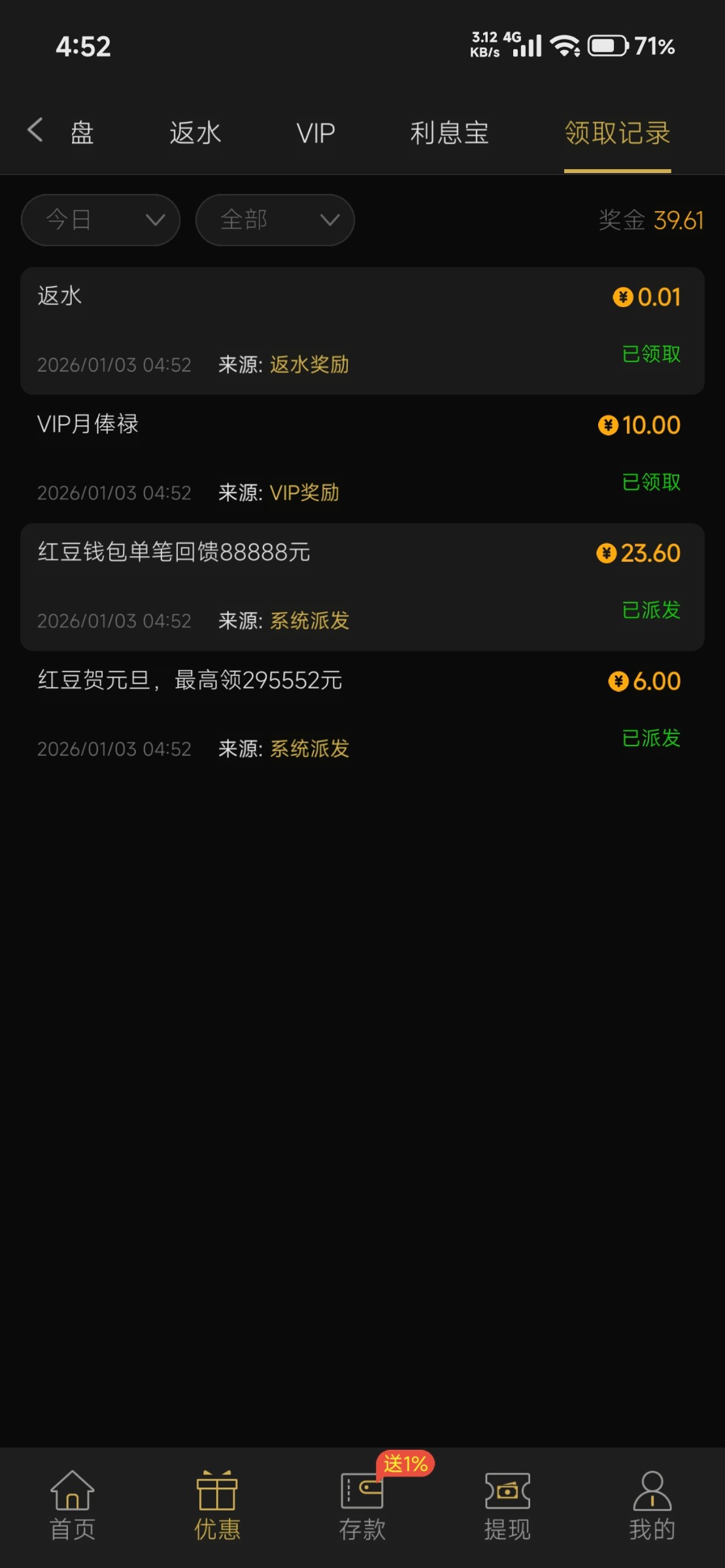Open the 提现 withdrawal tab
725x1568 pixels.
coord(507,1506)
